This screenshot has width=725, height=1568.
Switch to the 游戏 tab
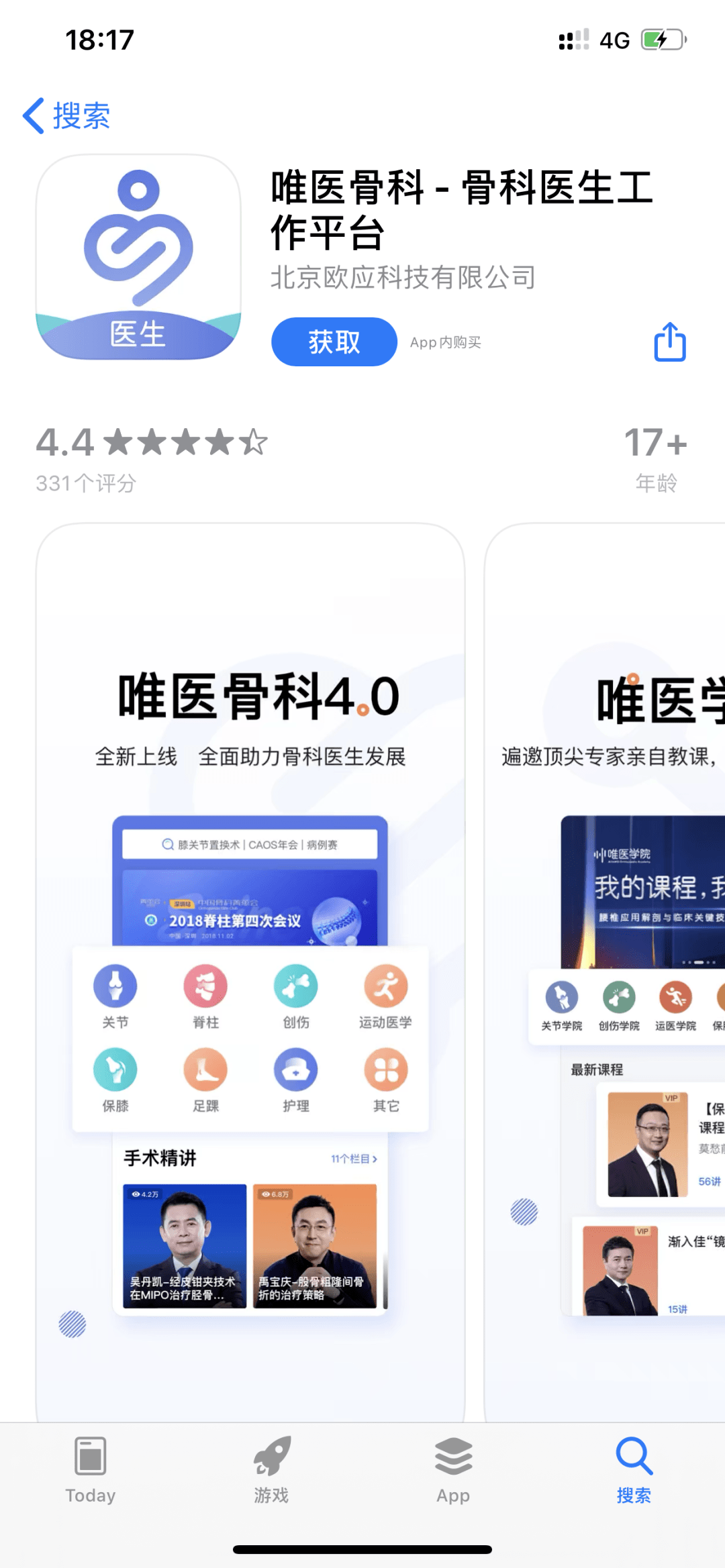(x=271, y=1471)
